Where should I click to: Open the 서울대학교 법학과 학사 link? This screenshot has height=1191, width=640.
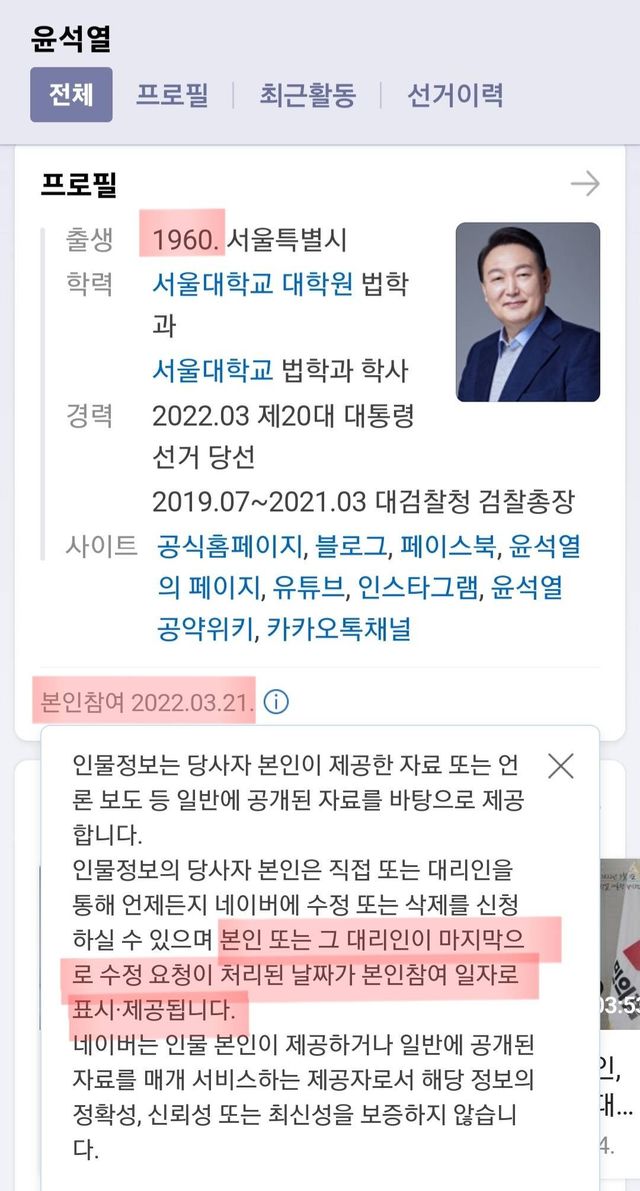(213, 371)
